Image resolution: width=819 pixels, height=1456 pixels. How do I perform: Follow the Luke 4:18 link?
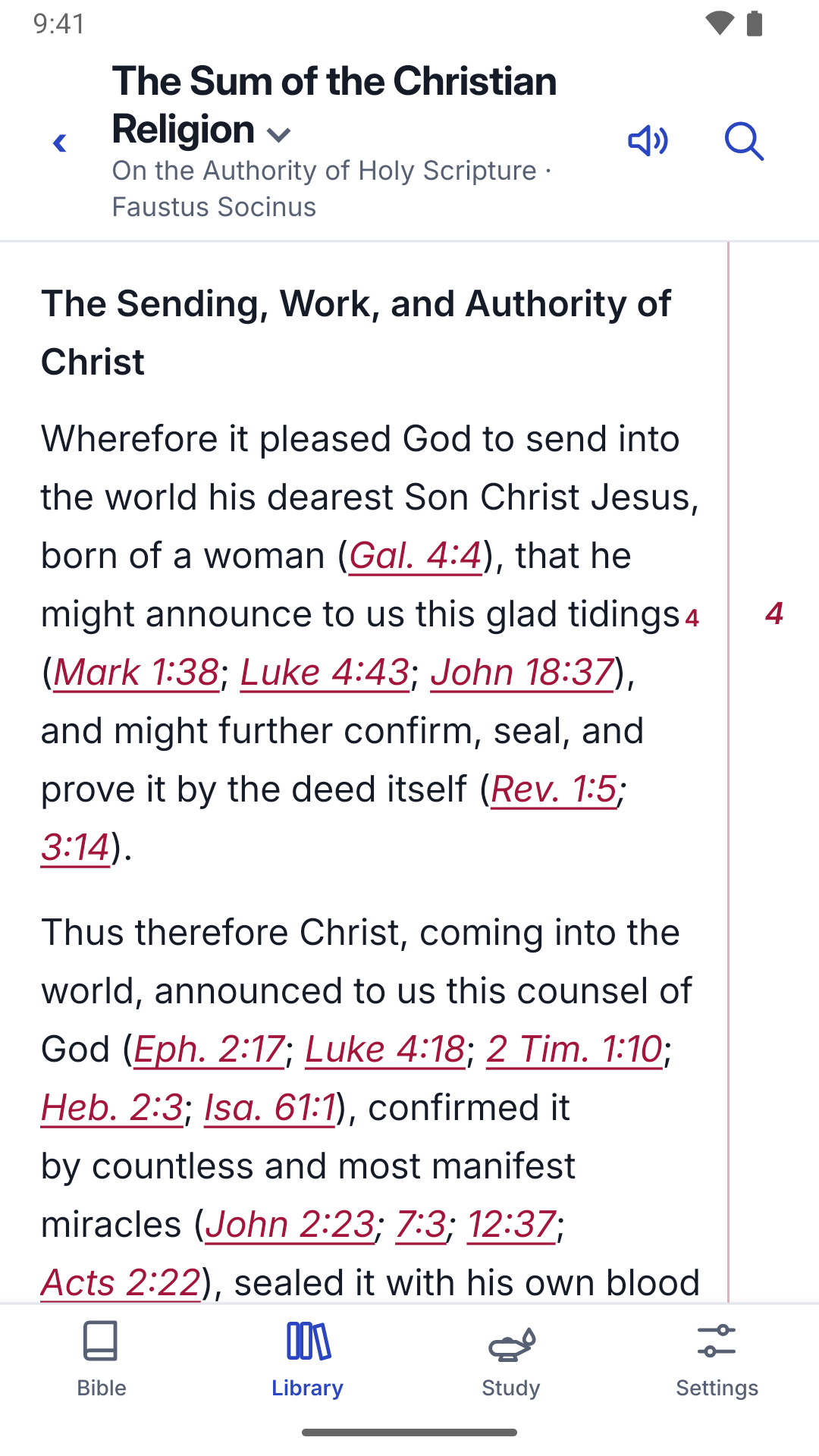pyautogui.click(x=385, y=1050)
